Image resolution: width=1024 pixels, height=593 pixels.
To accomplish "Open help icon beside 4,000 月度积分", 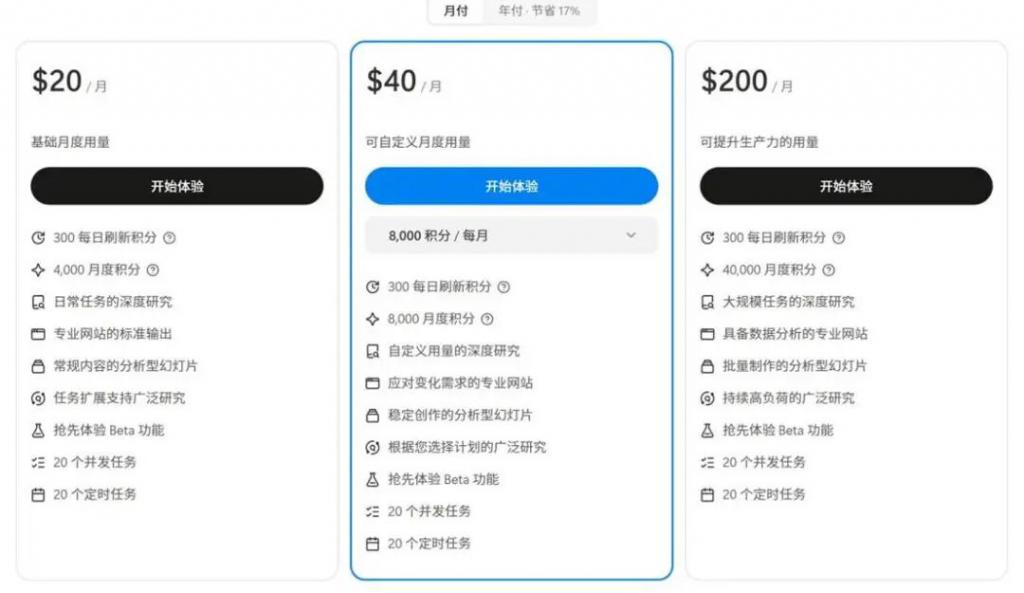I will (x=153, y=270).
